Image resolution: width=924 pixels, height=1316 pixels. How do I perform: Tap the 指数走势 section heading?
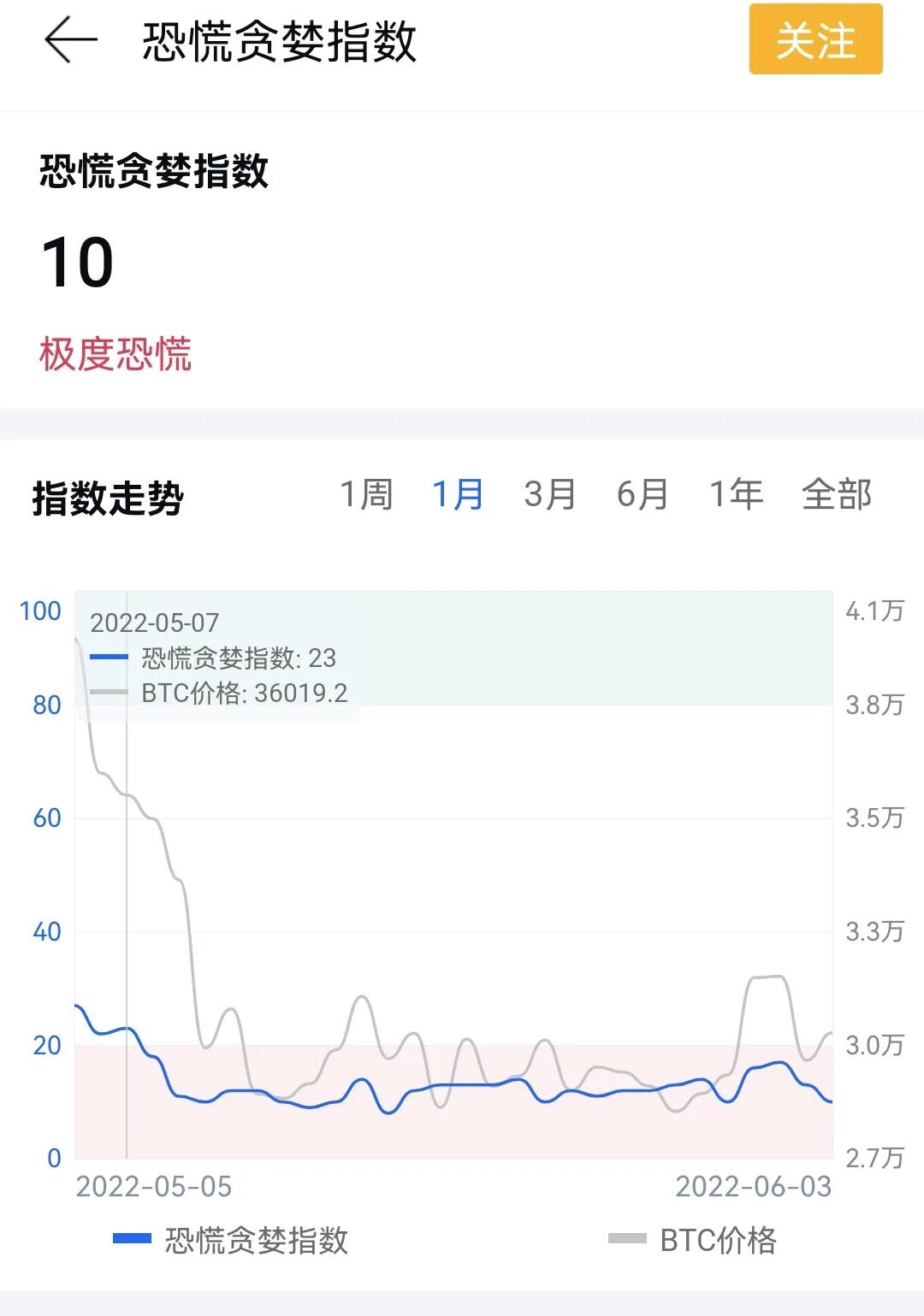107,493
